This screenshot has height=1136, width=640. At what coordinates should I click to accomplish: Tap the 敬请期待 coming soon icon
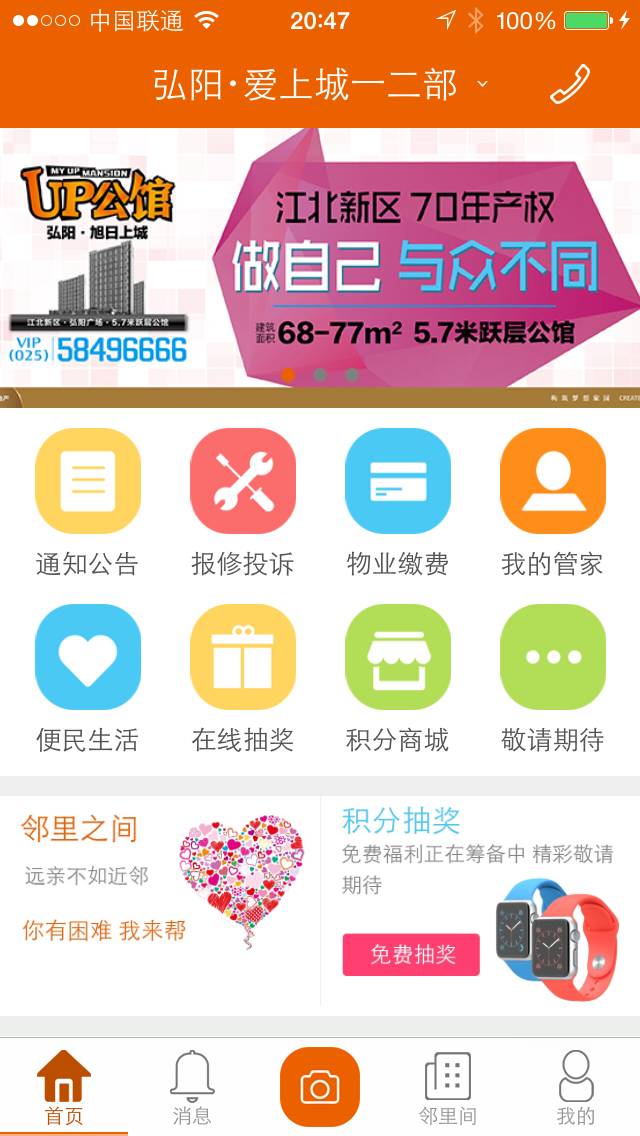click(x=552, y=658)
